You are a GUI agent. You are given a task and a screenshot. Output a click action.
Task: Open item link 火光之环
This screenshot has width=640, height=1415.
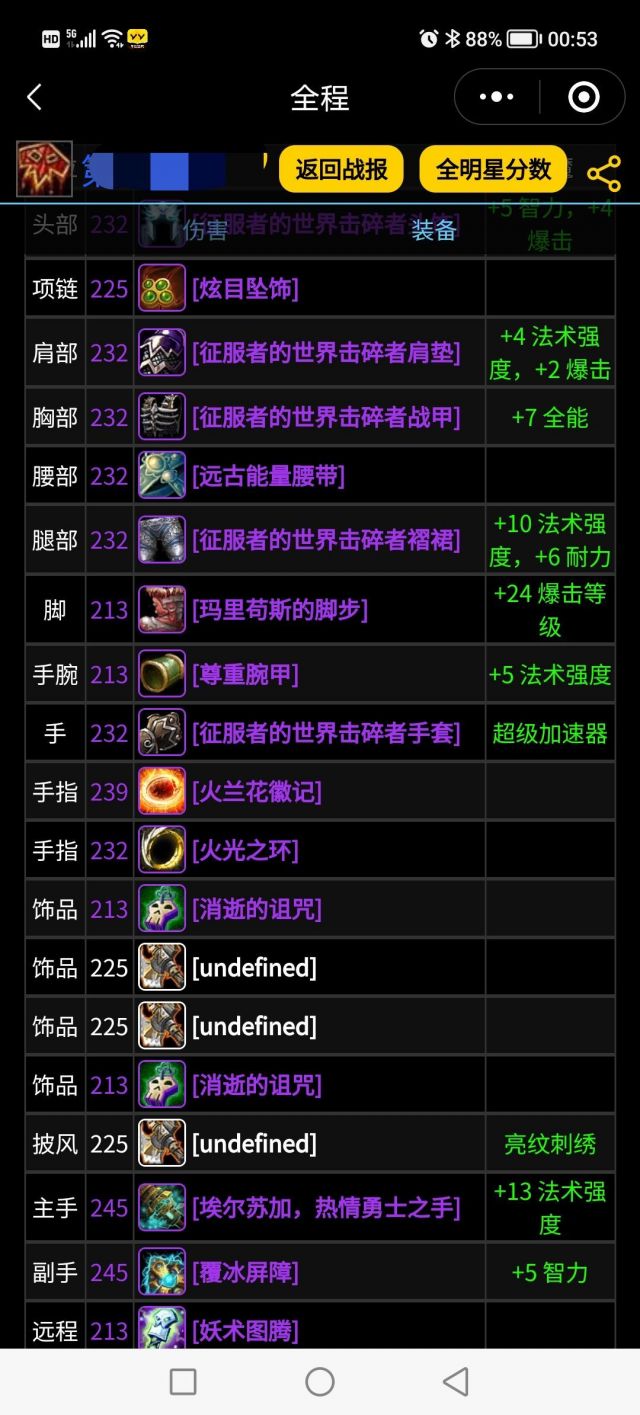click(245, 850)
